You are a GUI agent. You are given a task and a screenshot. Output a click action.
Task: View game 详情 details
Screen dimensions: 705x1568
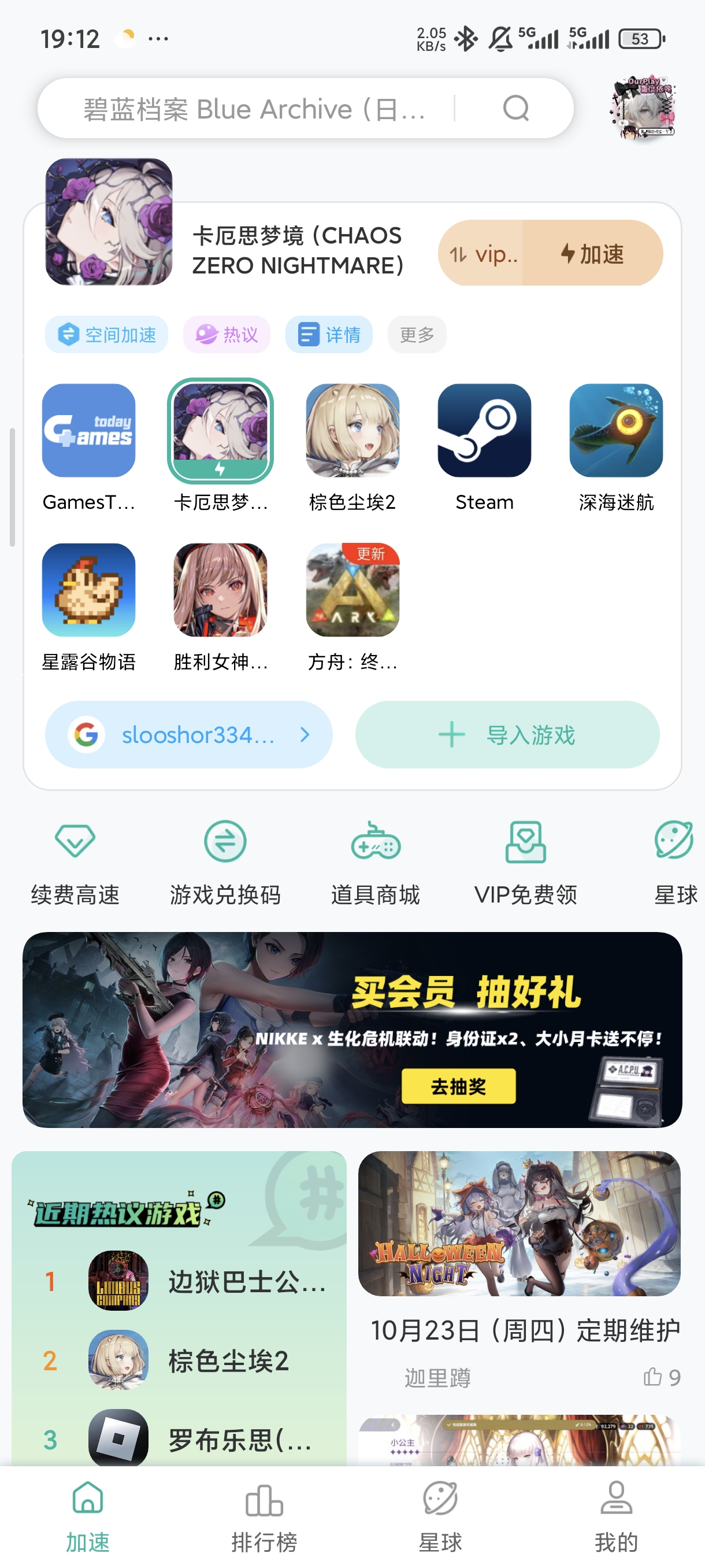(x=328, y=334)
